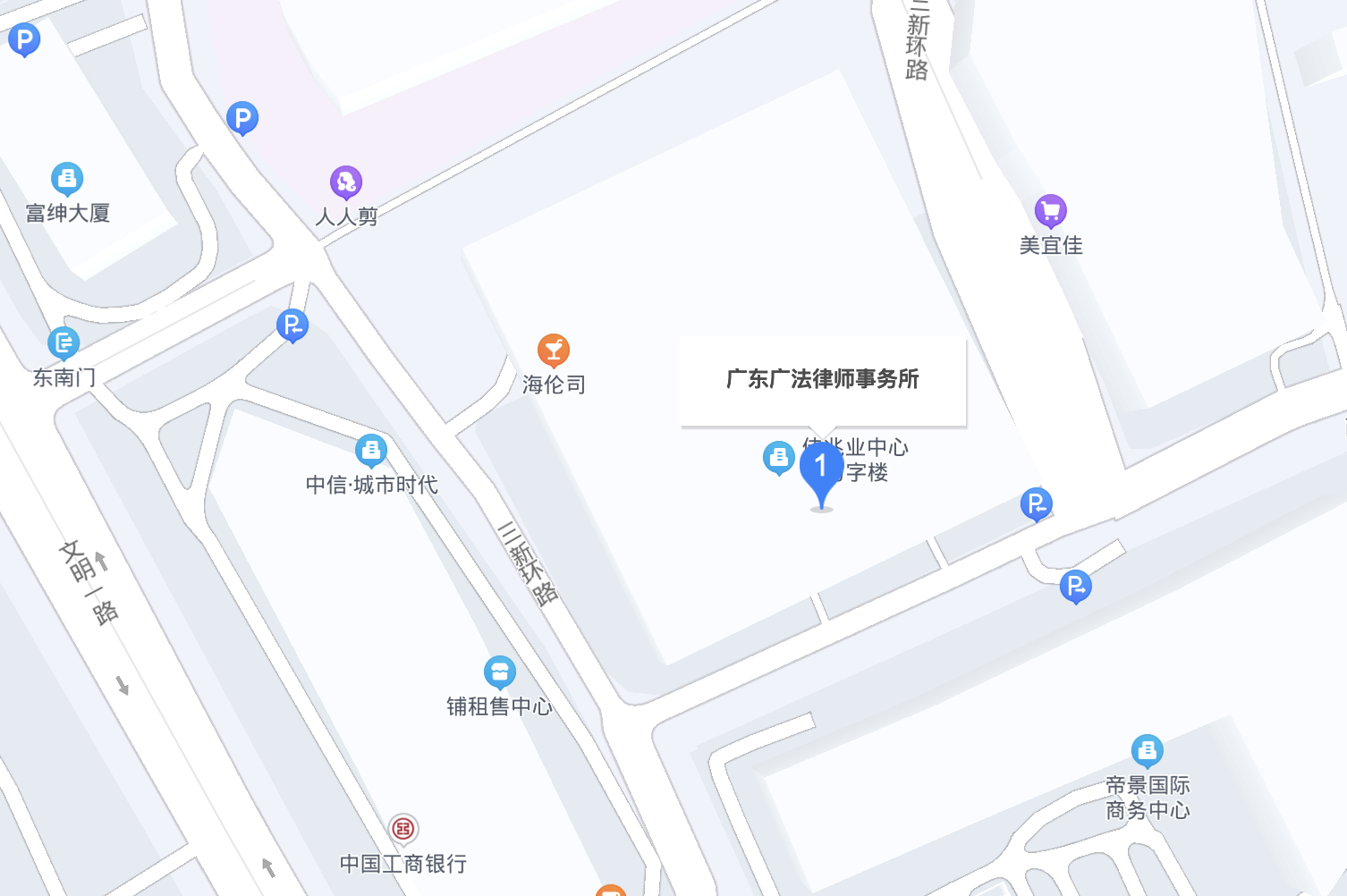Open the 铺租售中心 marker
Image resolution: width=1347 pixels, height=896 pixels.
[500, 672]
